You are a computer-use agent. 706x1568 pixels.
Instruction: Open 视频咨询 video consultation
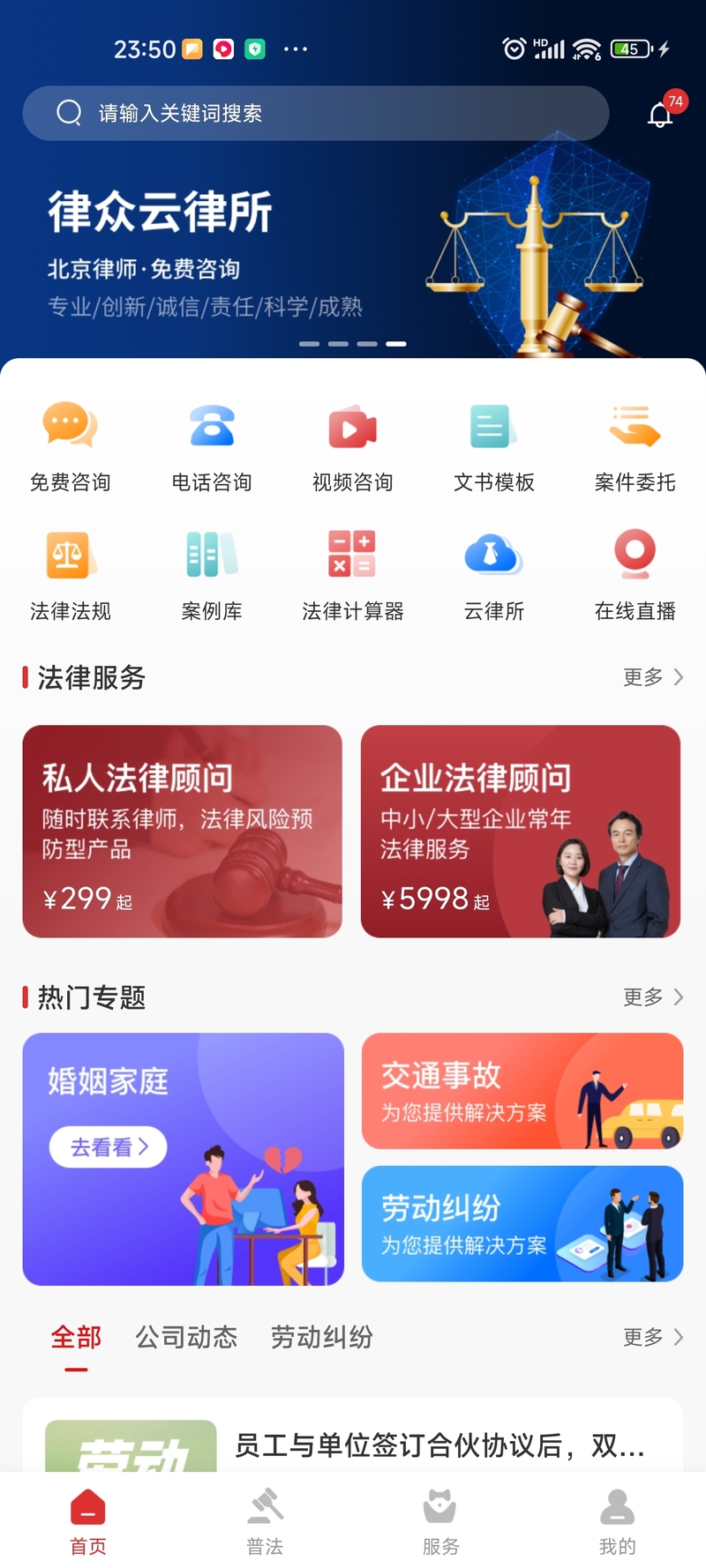(x=353, y=445)
